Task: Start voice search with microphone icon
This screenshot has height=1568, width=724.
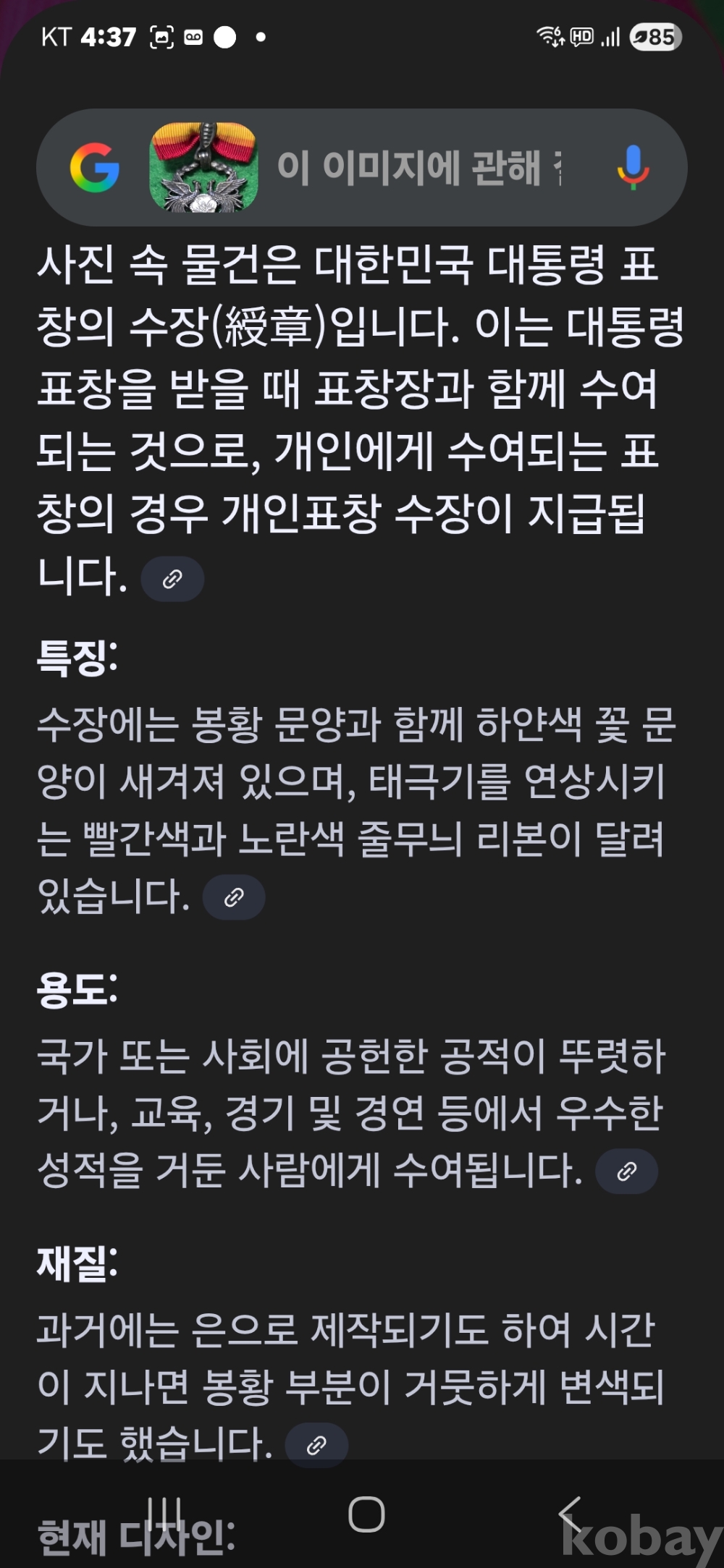Action: pos(633,167)
